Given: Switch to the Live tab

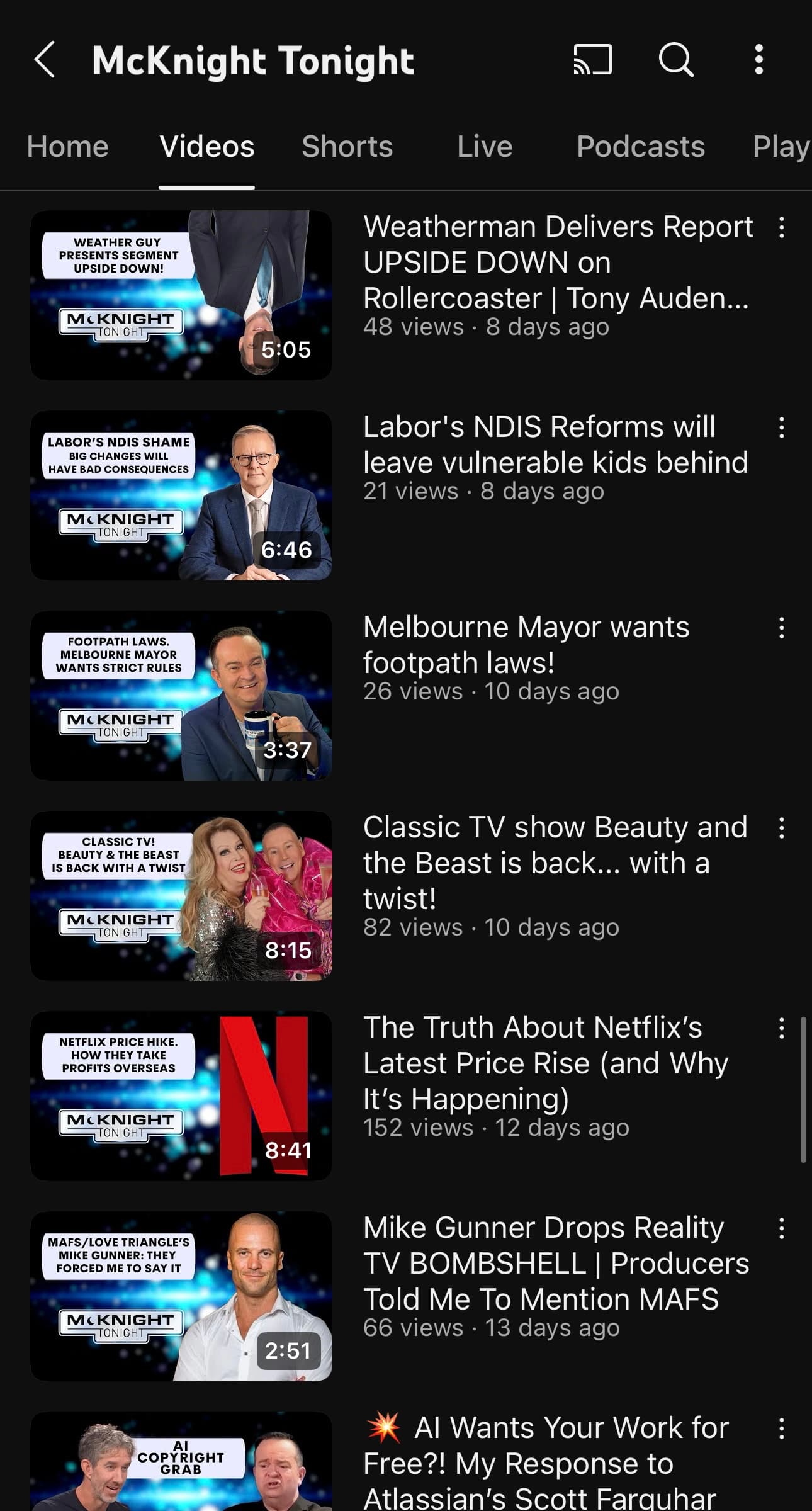Looking at the screenshot, I should [484, 147].
